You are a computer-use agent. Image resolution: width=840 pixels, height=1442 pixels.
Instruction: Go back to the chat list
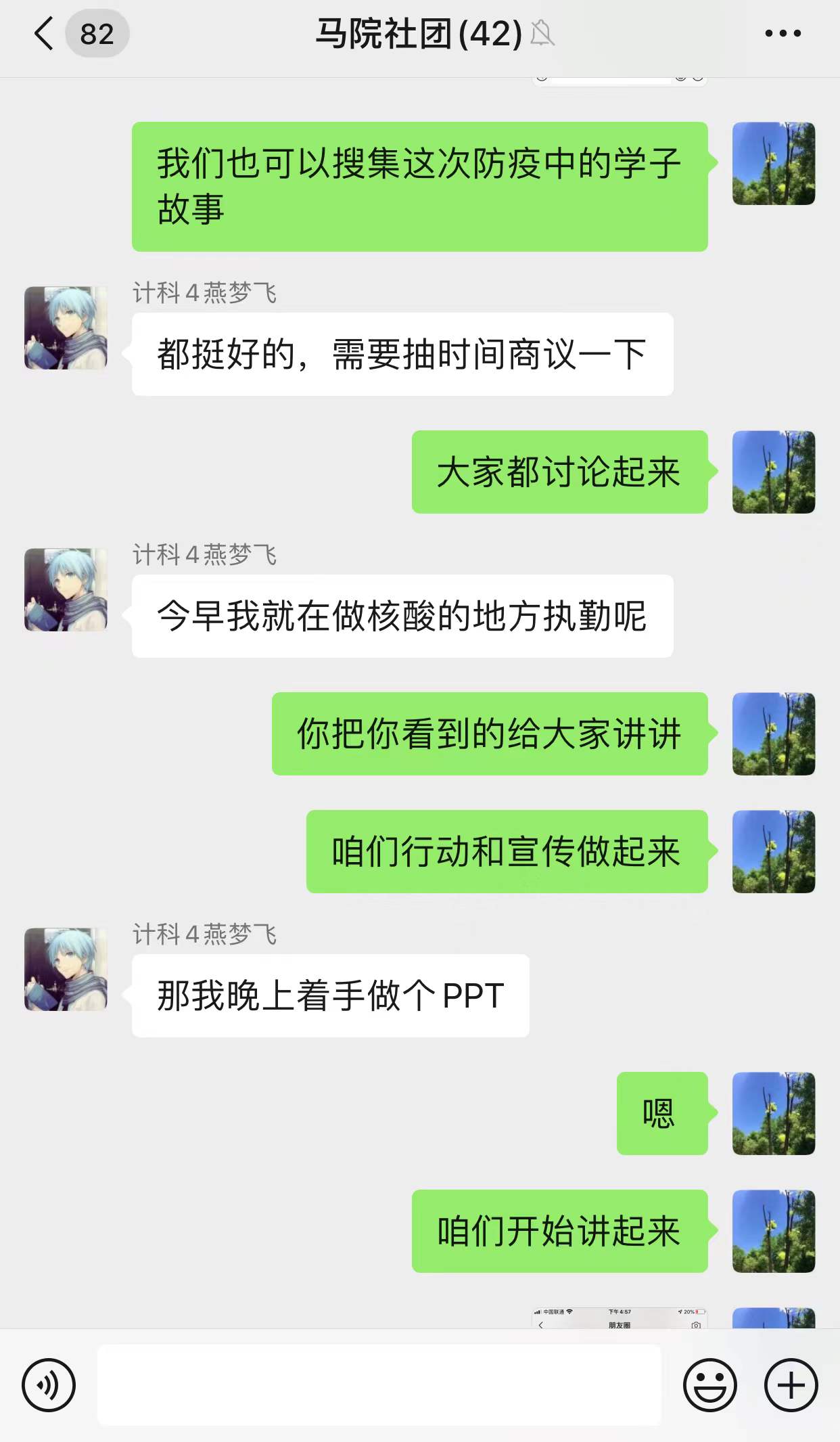tap(45, 34)
